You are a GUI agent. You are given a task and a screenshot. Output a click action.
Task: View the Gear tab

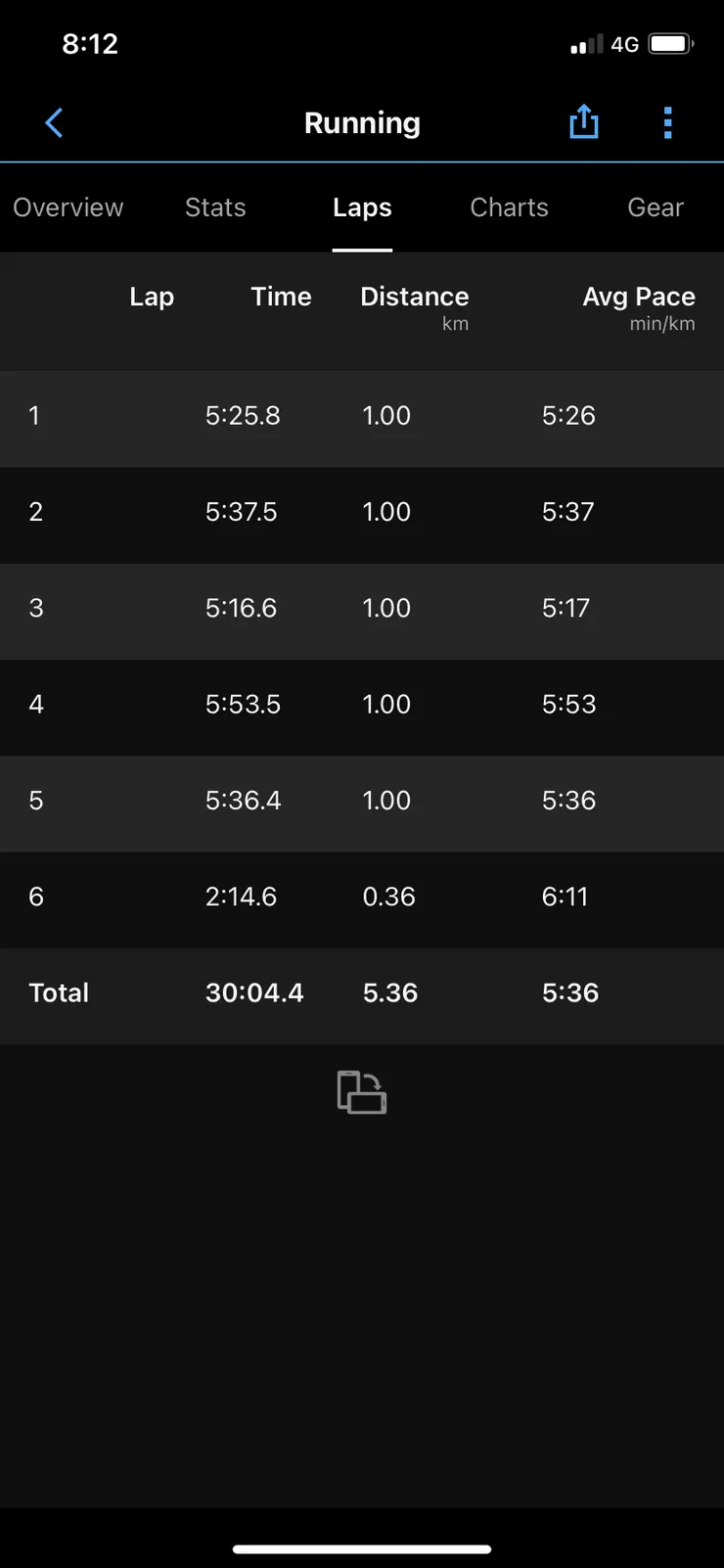coord(656,208)
